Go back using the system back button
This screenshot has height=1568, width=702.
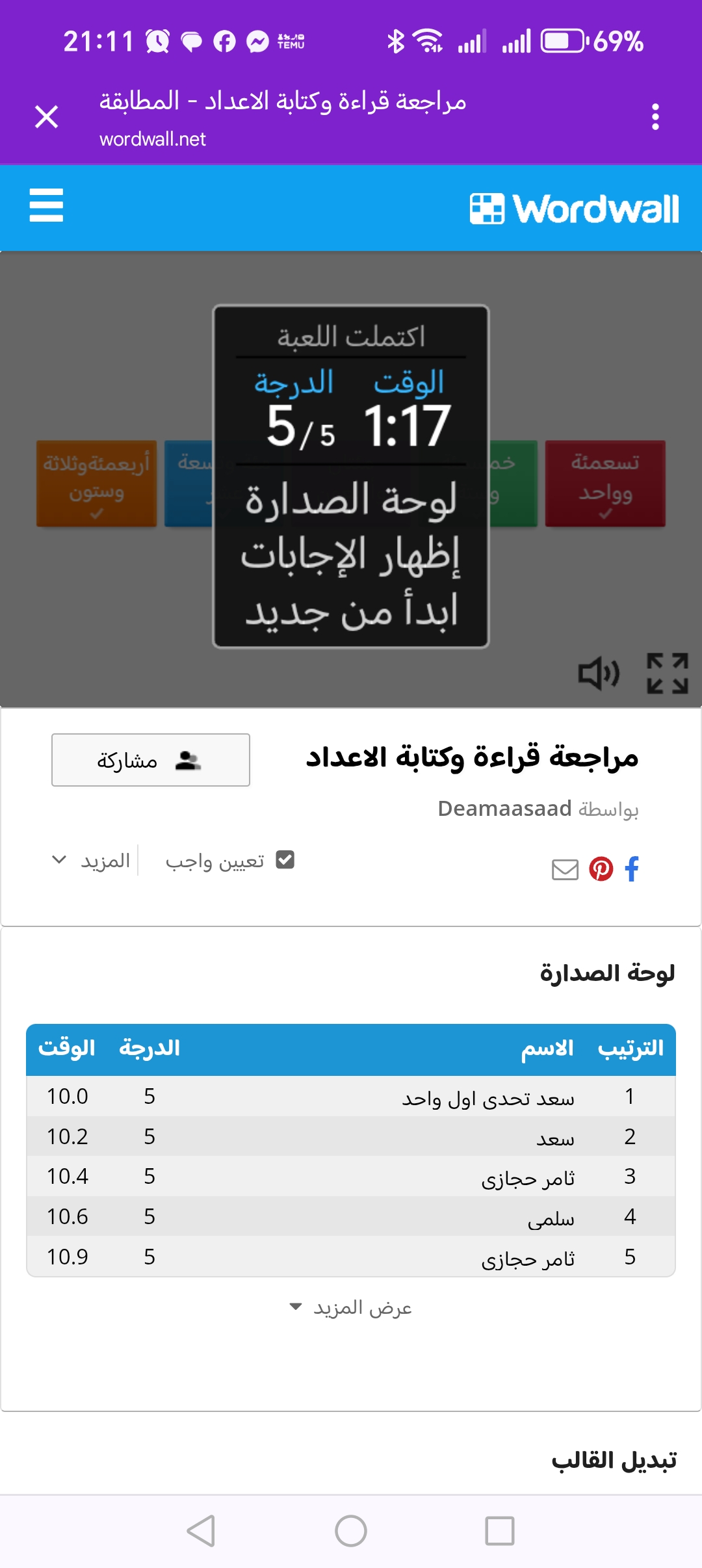tap(201, 1530)
